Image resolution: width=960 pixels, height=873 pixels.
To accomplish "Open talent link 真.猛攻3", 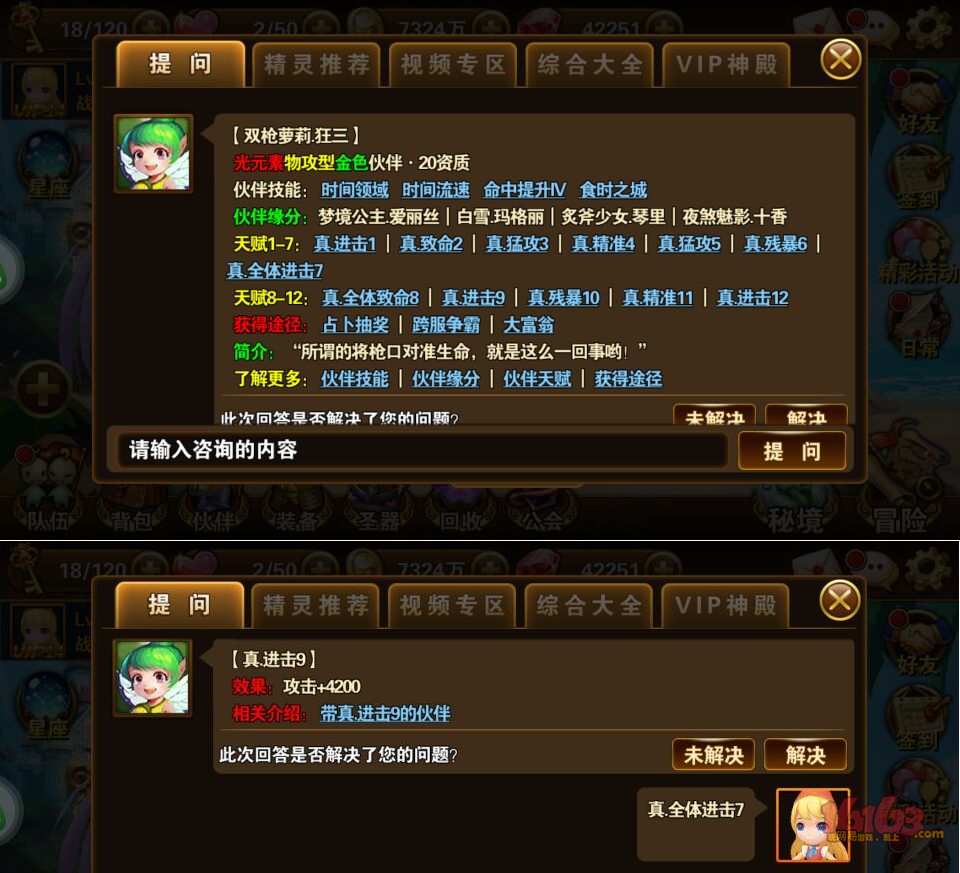I will pyautogui.click(x=517, y=244).
